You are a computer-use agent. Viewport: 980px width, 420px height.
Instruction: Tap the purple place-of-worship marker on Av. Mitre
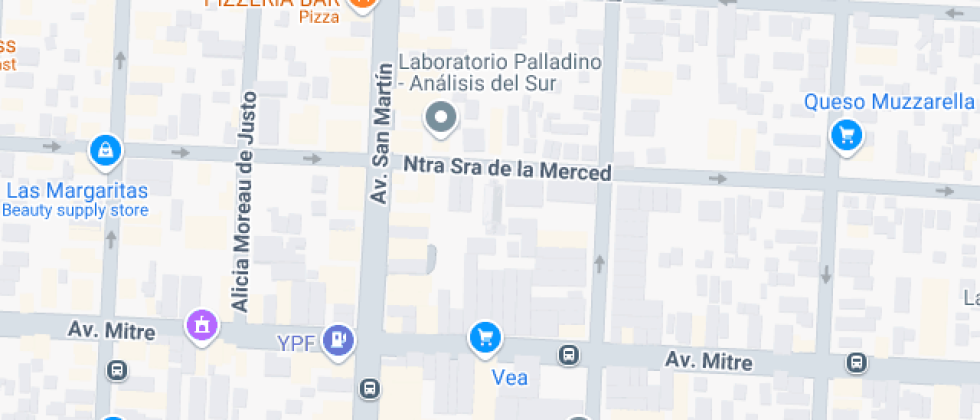pos(202,324)
